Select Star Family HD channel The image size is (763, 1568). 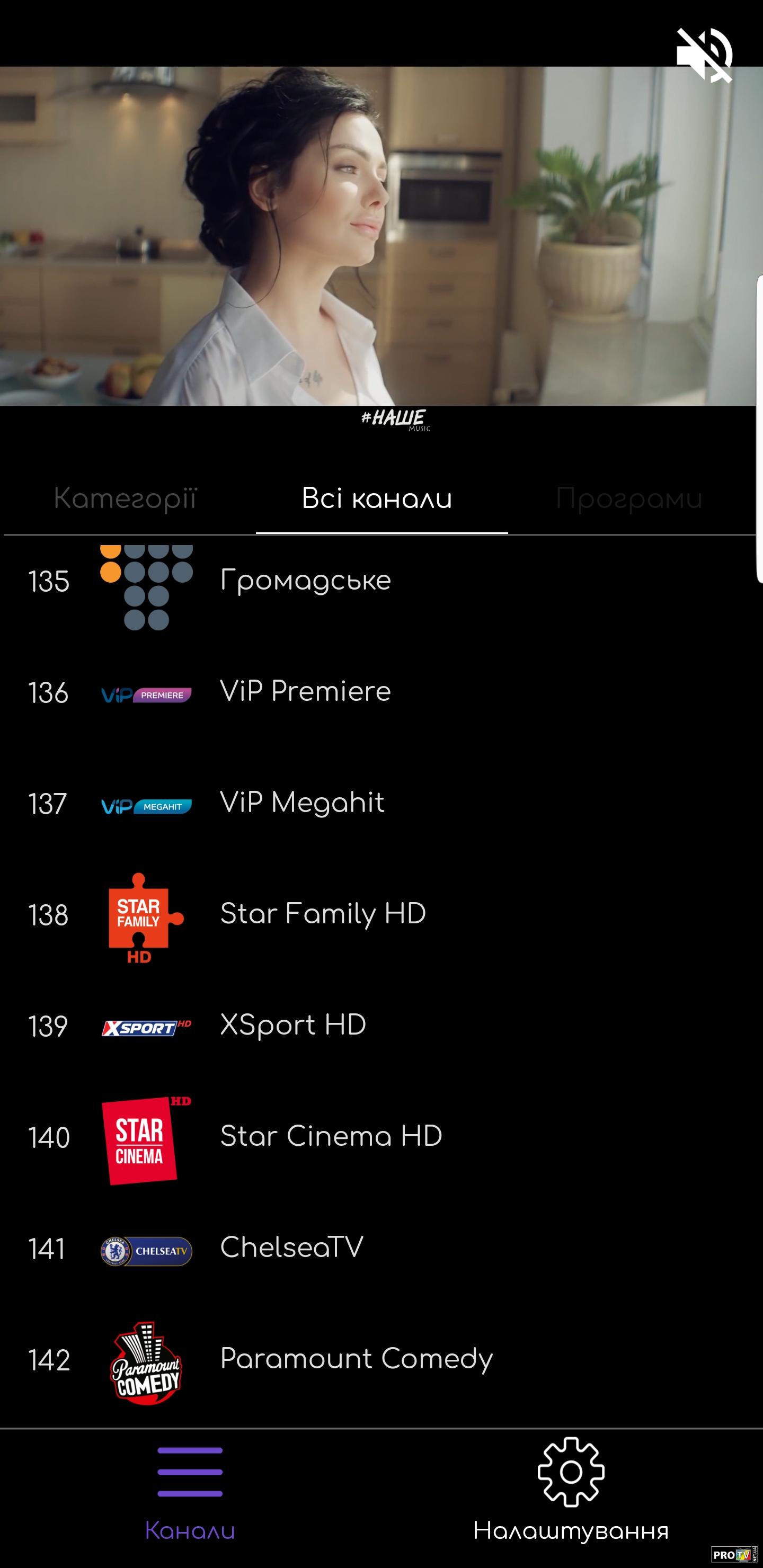323,914
